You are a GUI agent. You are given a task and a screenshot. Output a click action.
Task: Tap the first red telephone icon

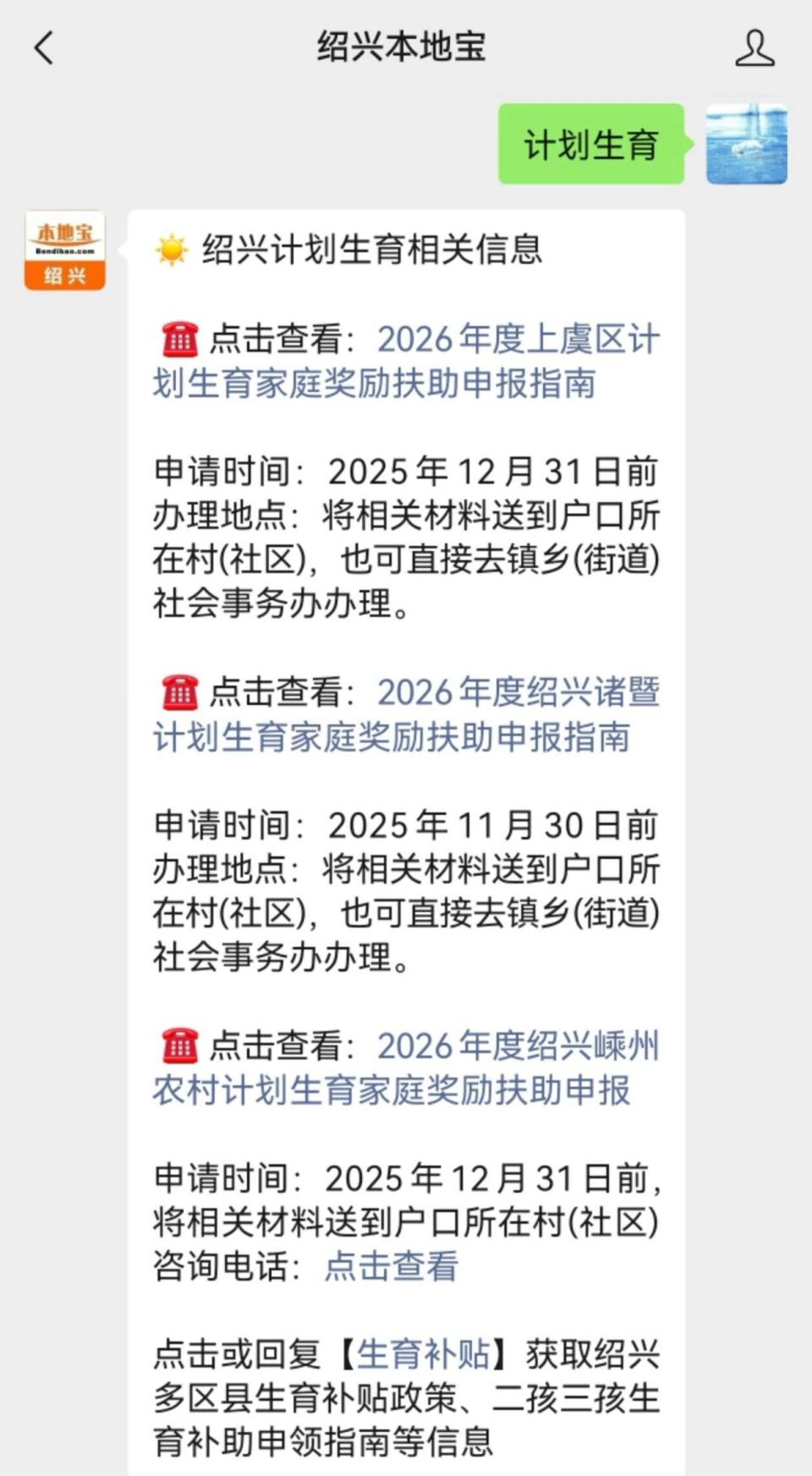point(178,339)
